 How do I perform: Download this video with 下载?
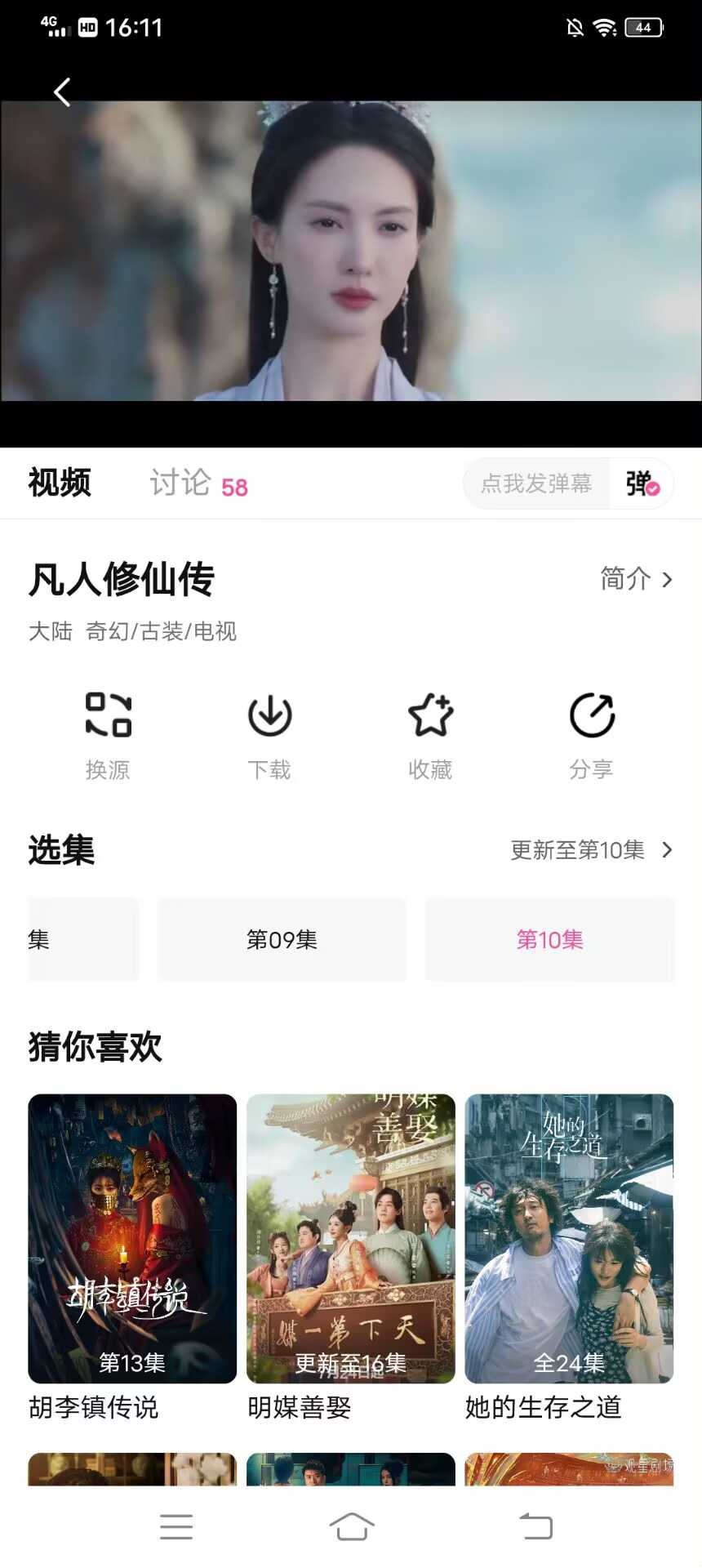269,735
